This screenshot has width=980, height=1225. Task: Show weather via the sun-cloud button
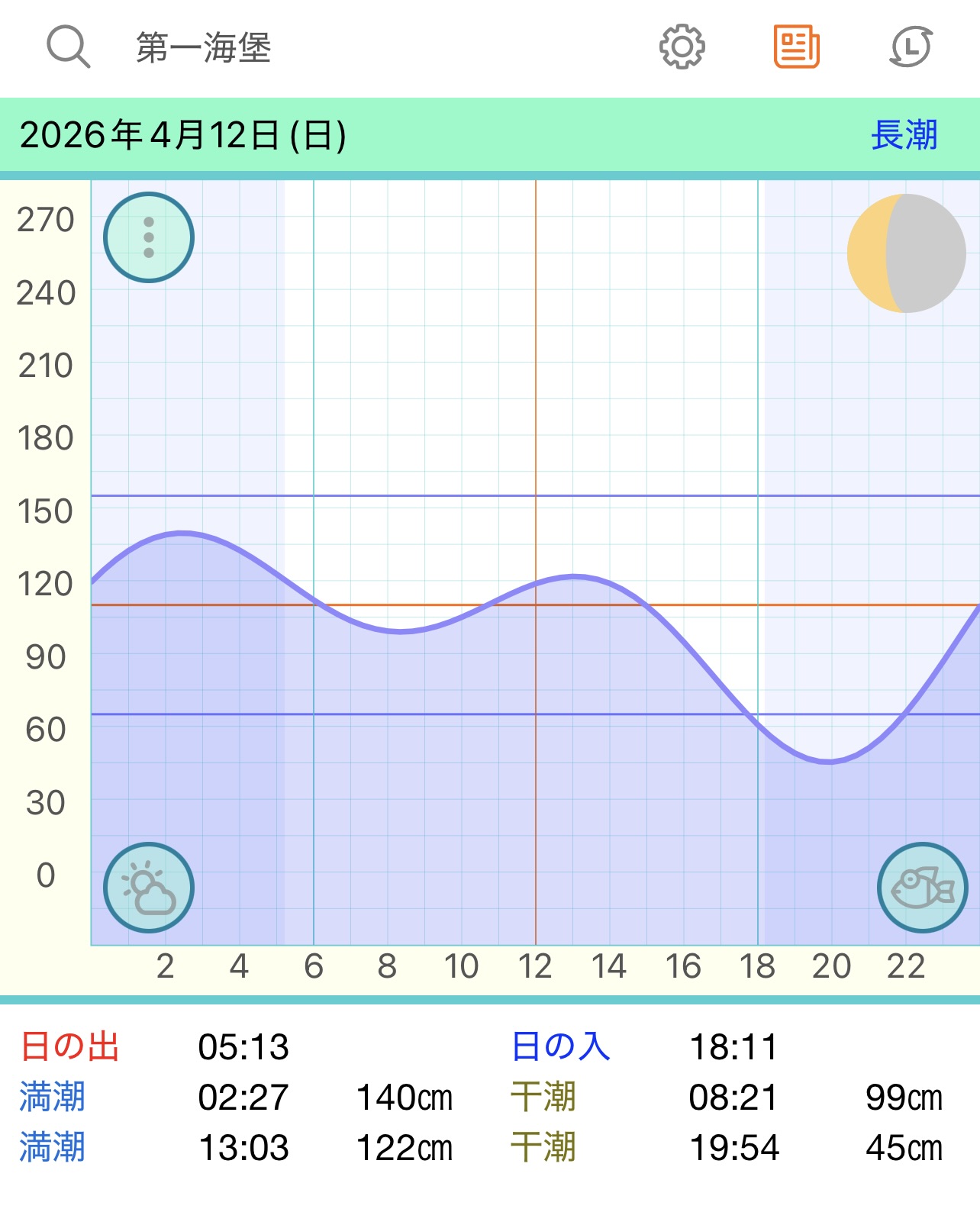click(x=149, y=888)
